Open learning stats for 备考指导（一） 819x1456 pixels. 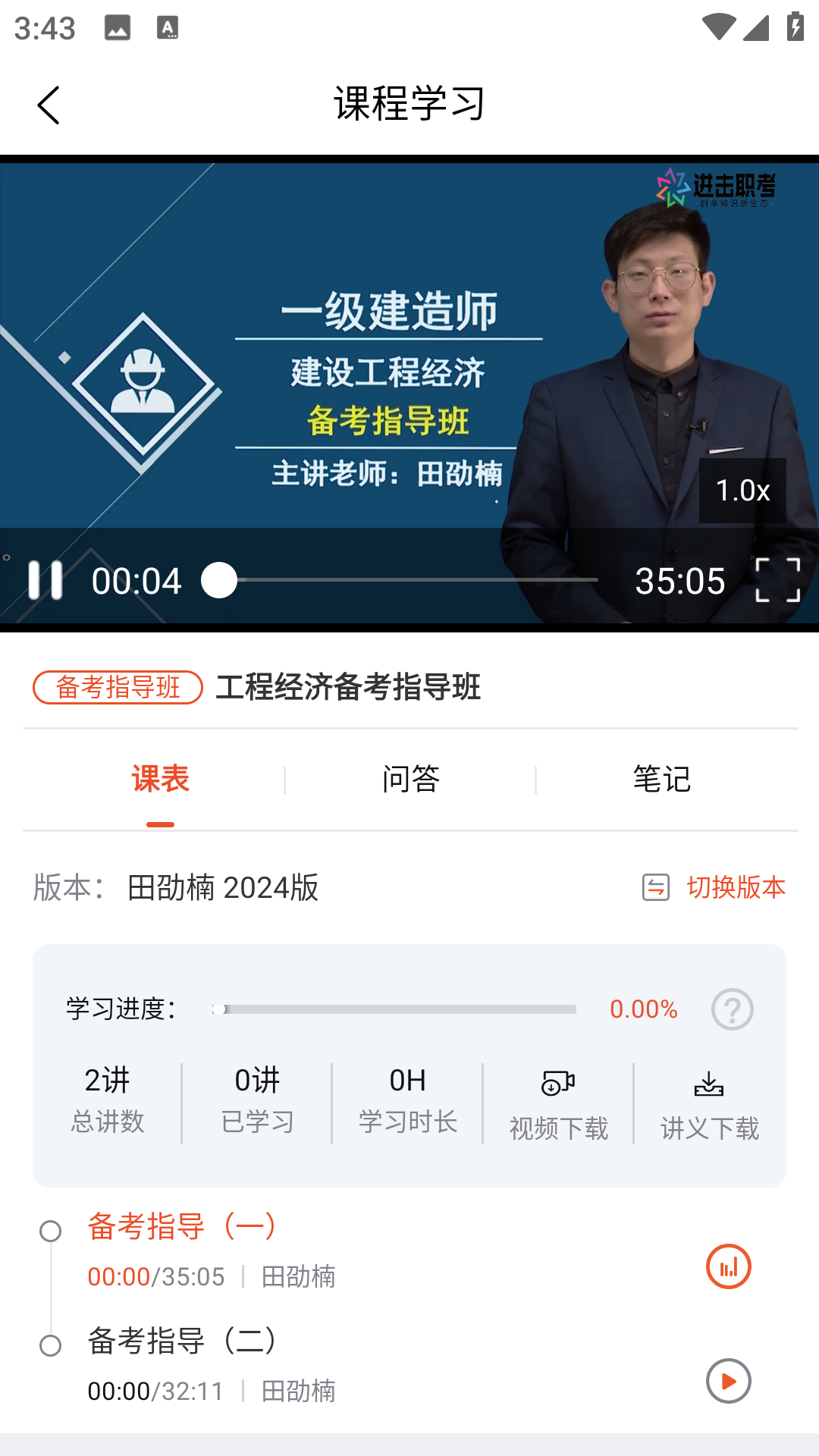tap(727, 1265)
